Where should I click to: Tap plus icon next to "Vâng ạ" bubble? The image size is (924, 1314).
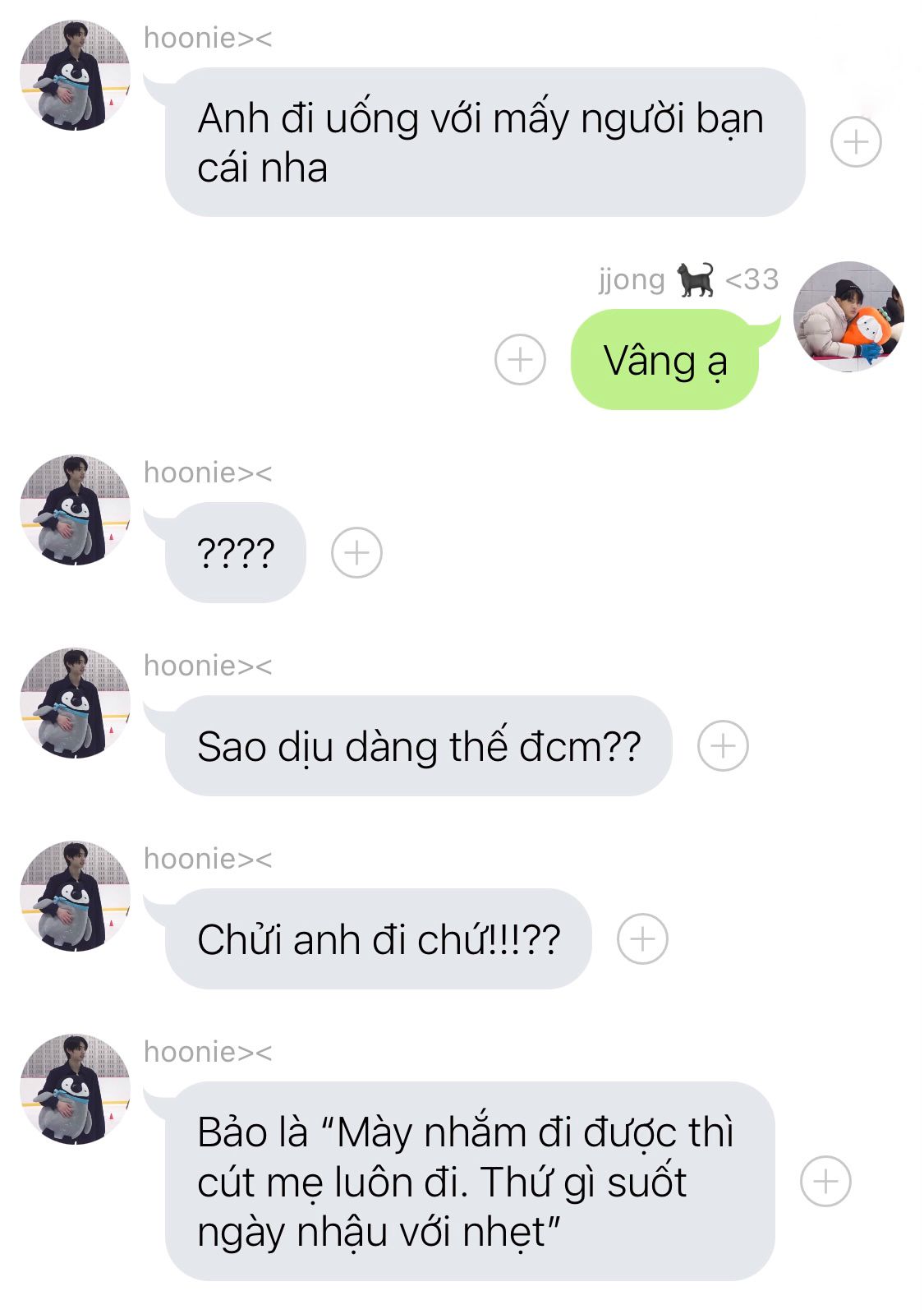(520, 359)
